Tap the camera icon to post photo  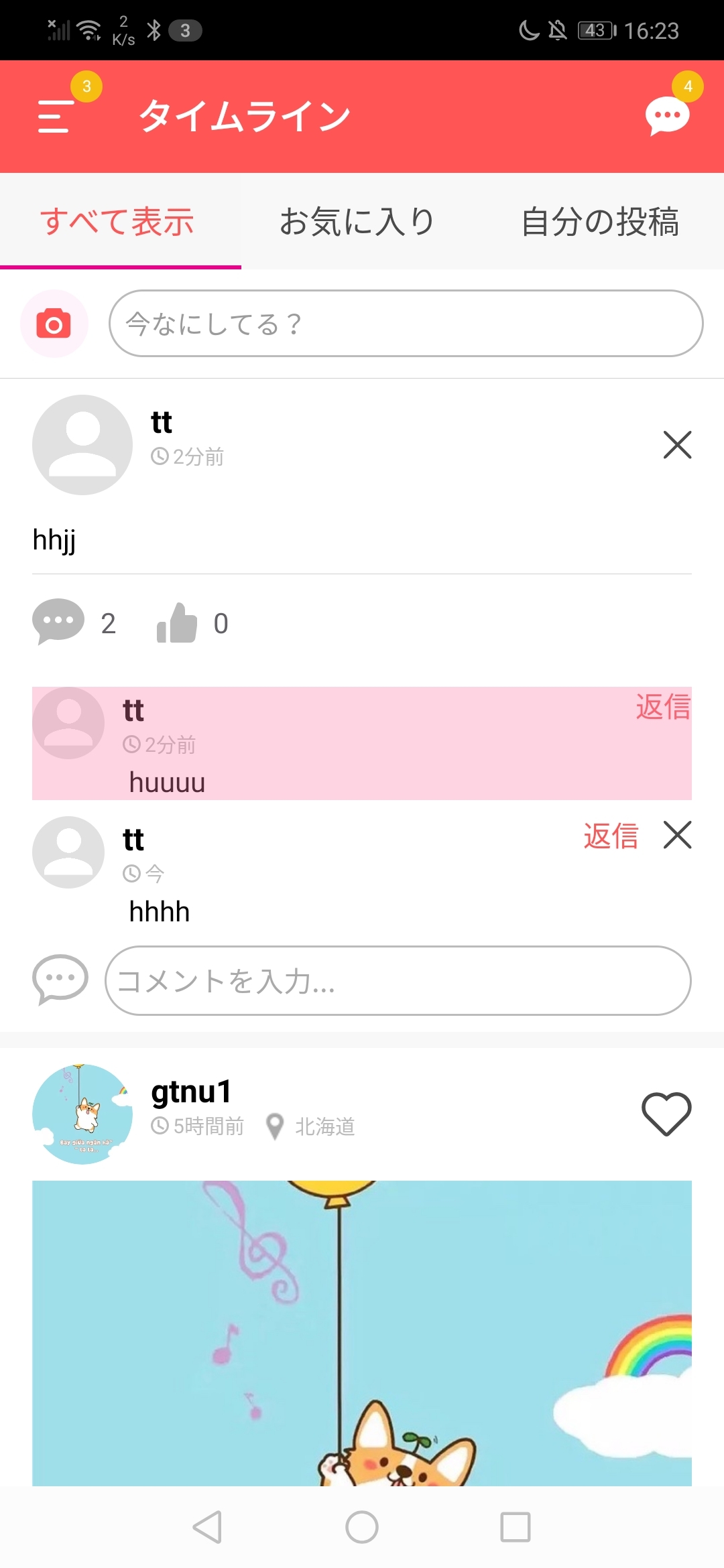[54, 324]
